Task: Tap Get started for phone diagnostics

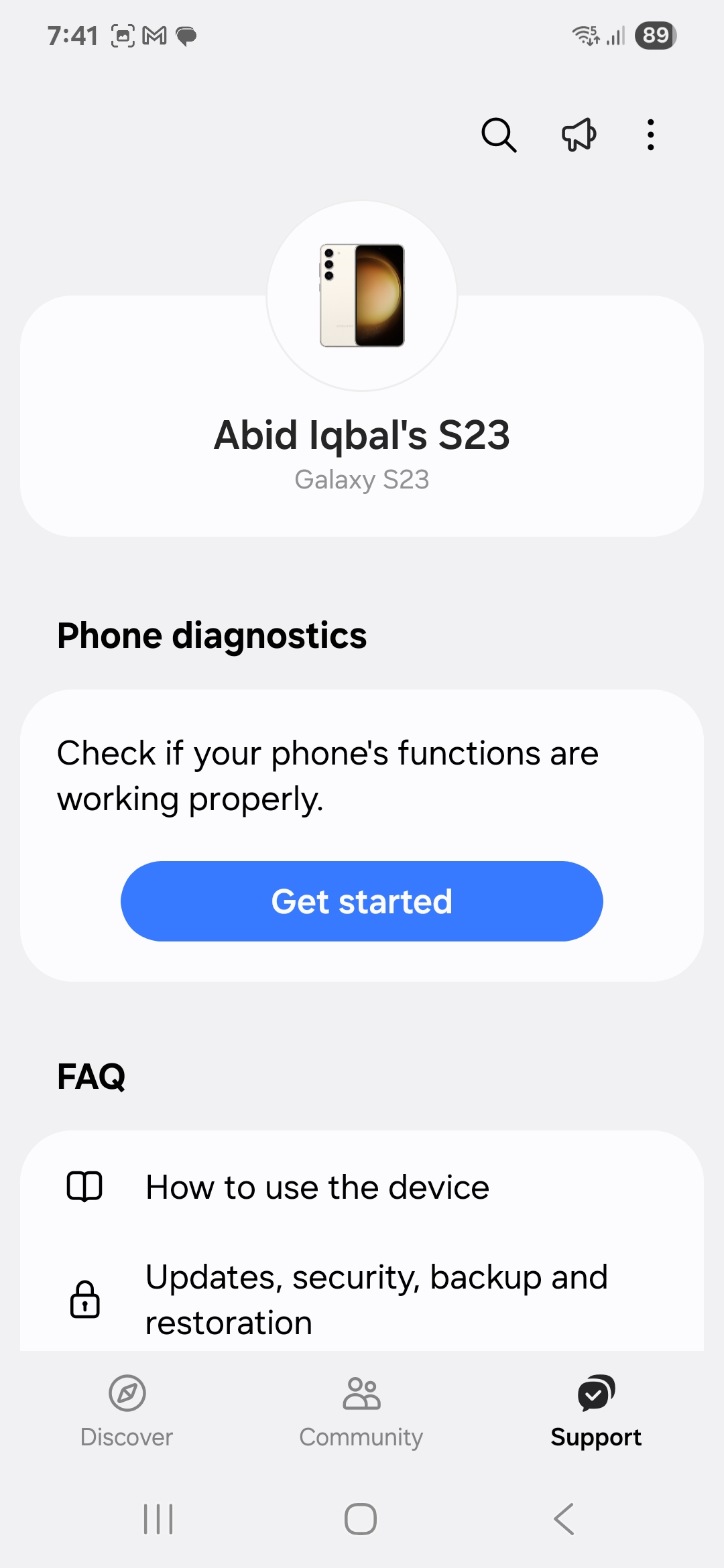Action: pos(362,901)
